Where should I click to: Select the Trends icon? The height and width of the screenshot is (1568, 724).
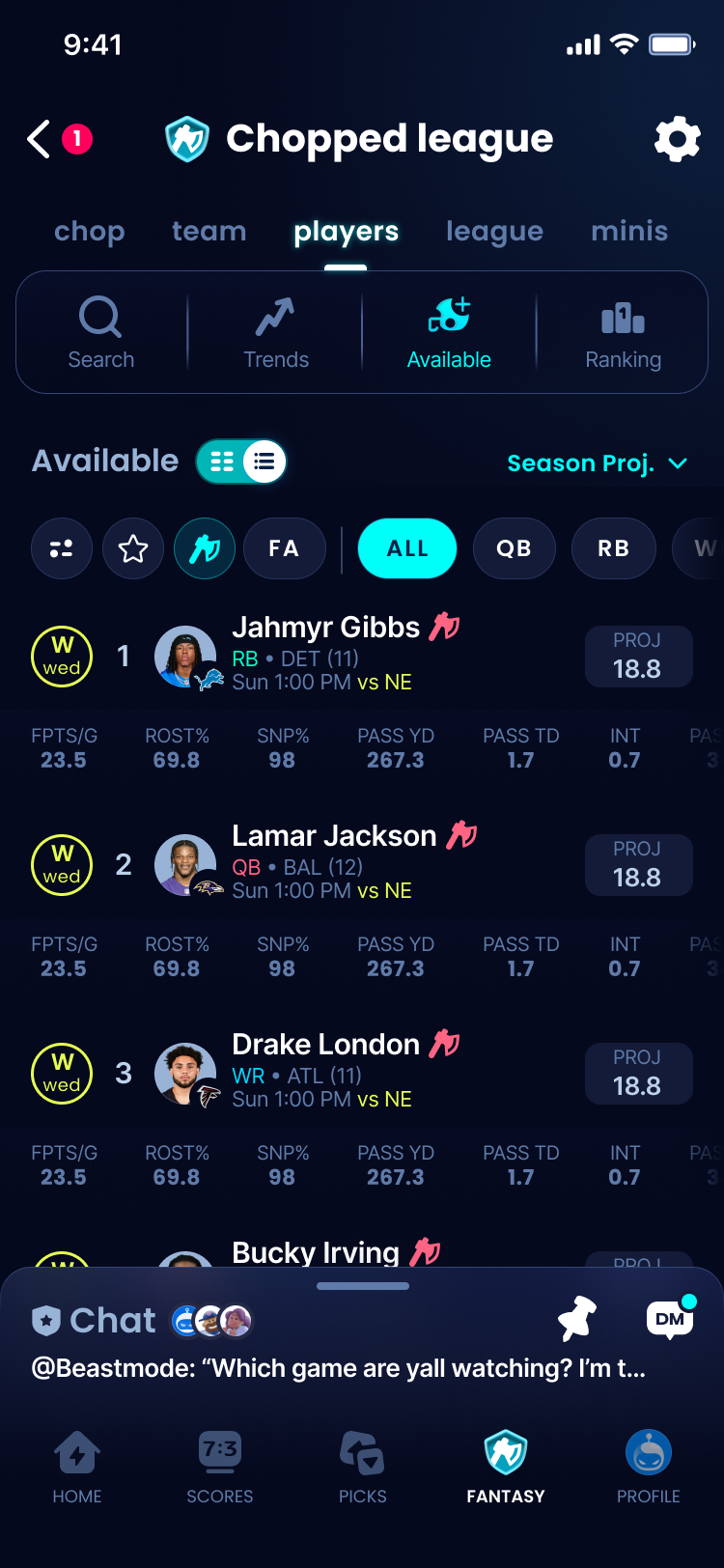275,331
